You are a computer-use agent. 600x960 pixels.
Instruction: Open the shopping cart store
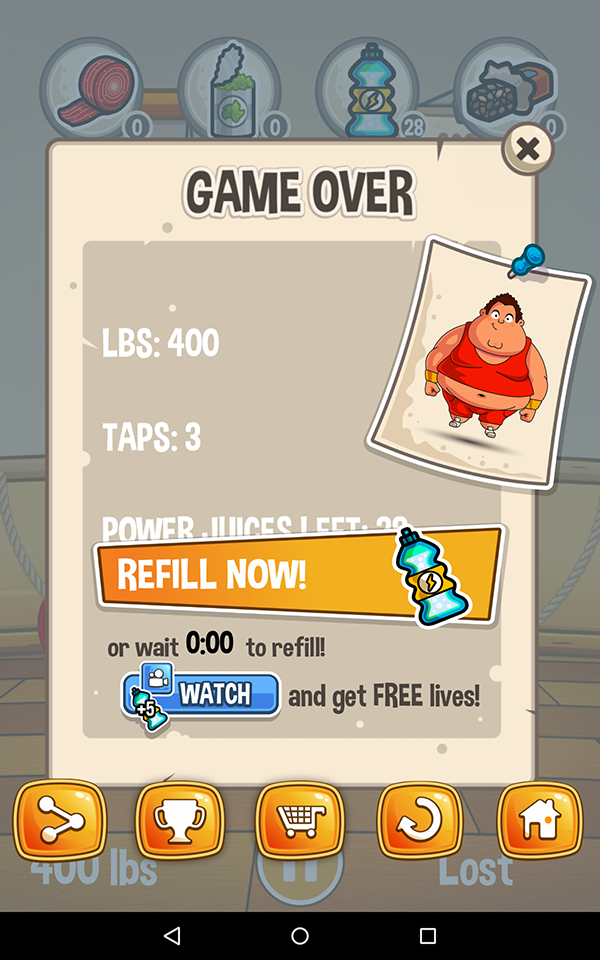click(300, 822)
